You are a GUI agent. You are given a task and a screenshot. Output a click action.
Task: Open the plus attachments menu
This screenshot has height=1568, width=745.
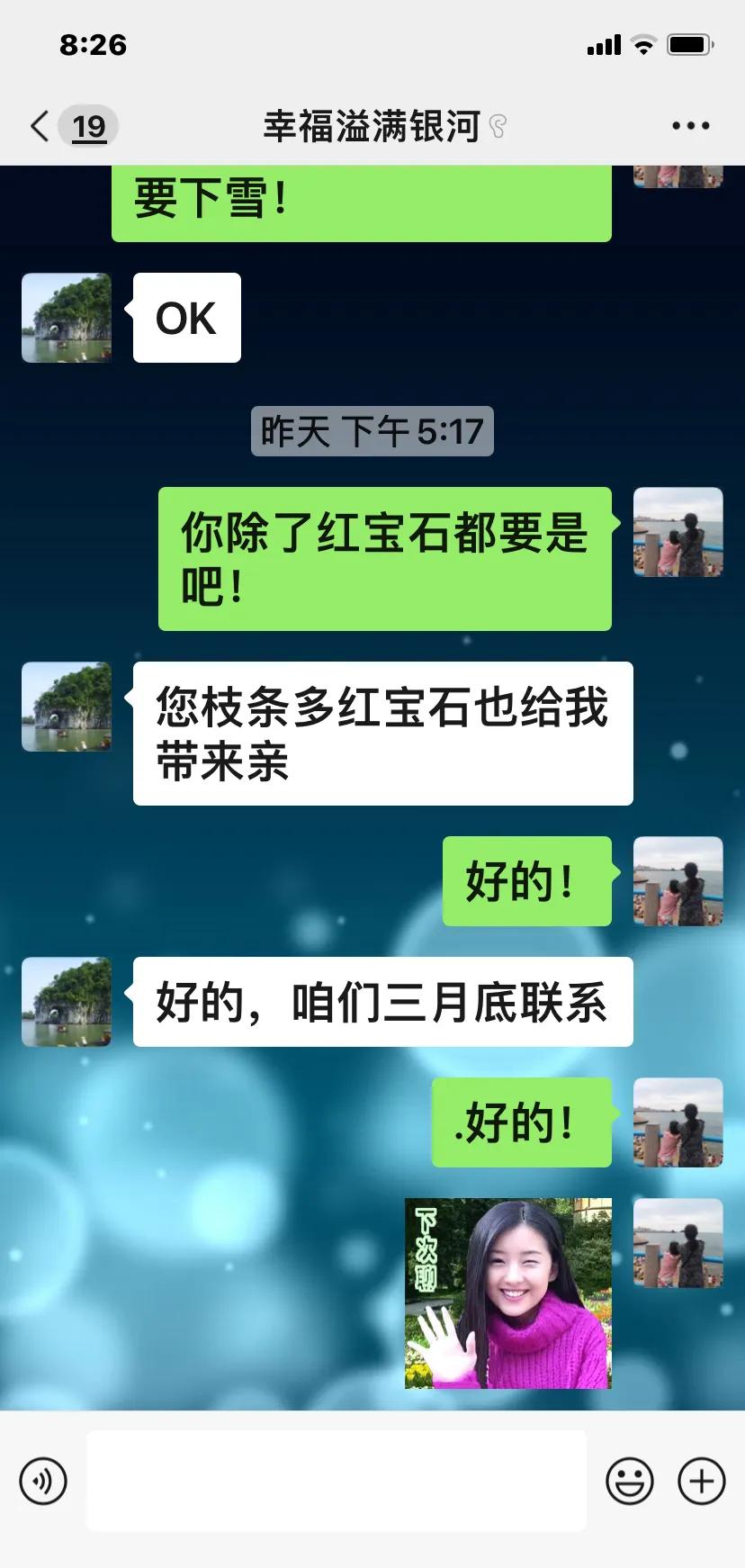tap(701, 1481)
